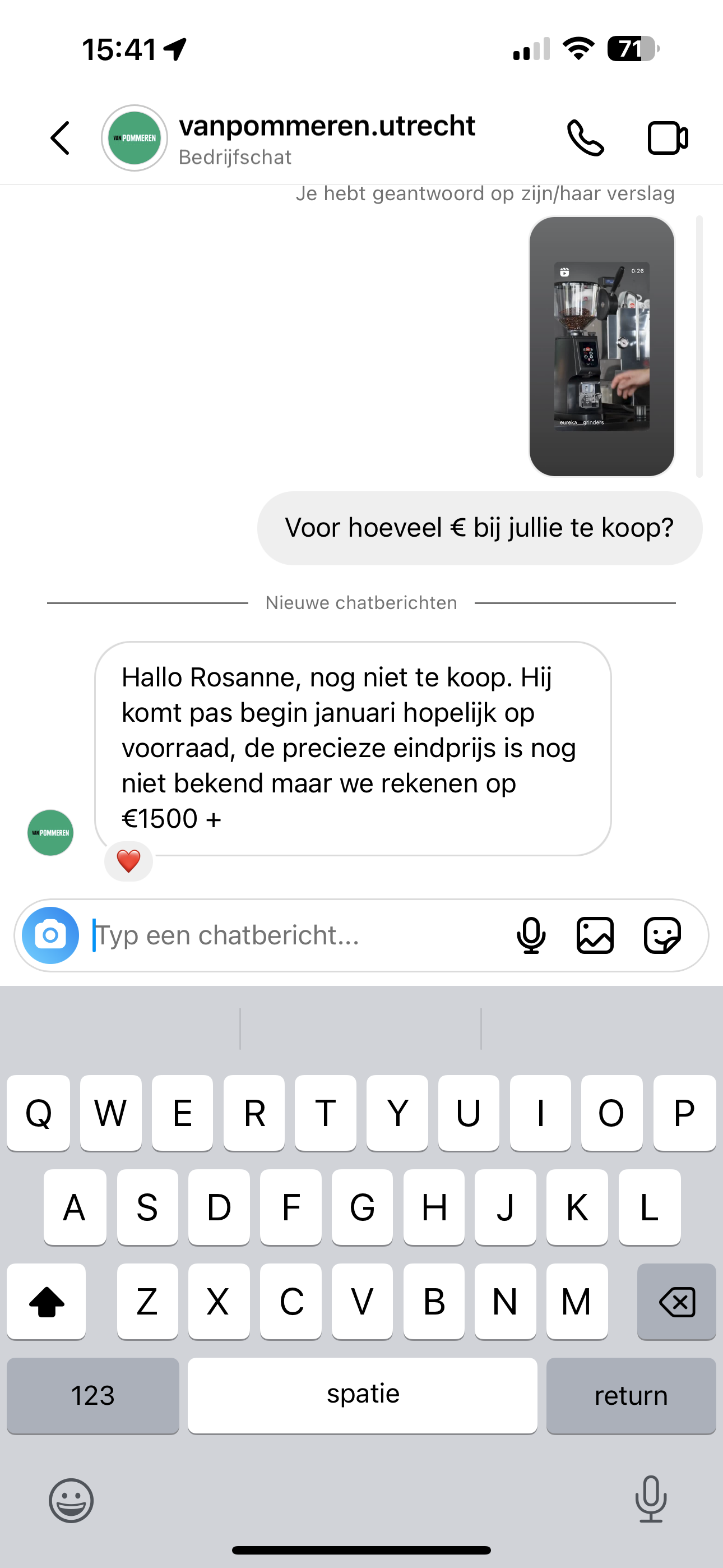The height and width of the screenshot is (1568, 723).
Task: Hit the backspace key on the keyboard
Action: pyautogui.click(x=676, y=1302)
